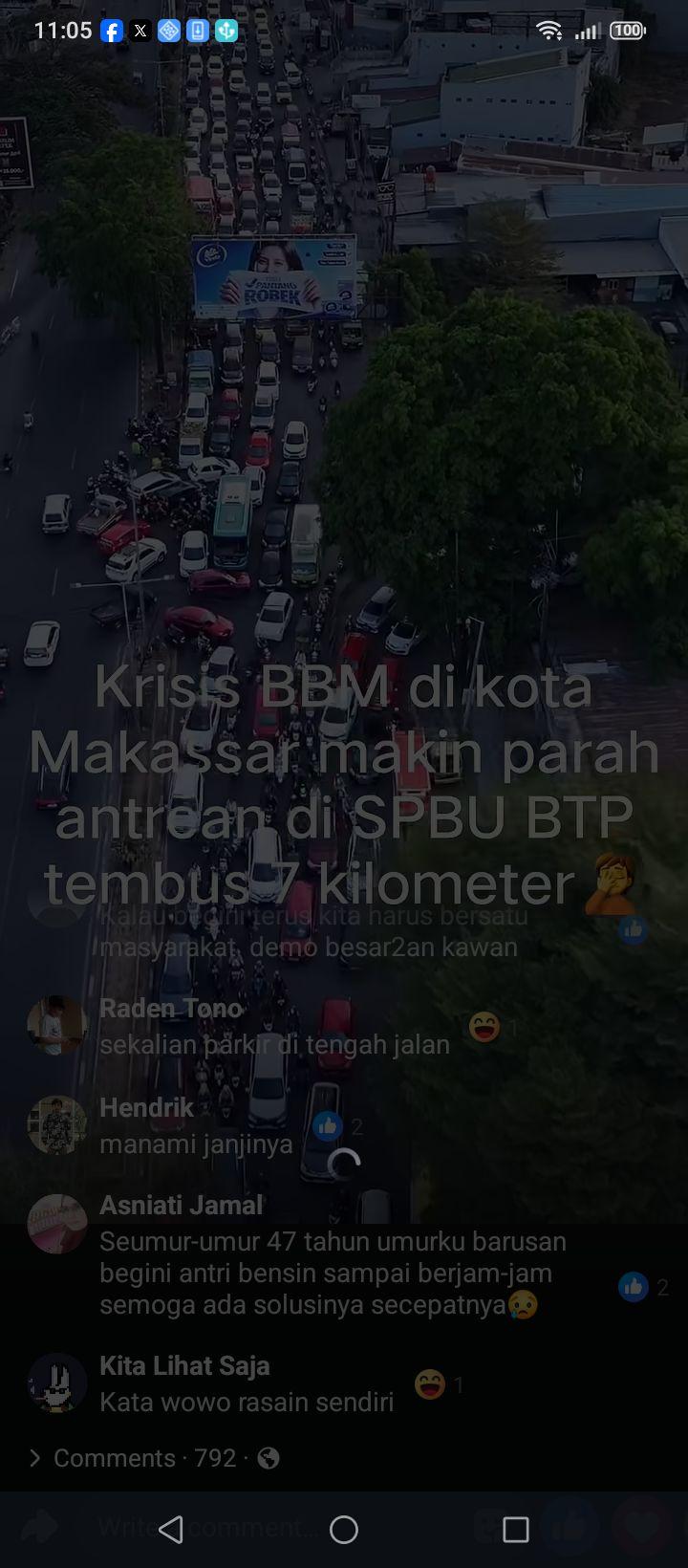Share this video with the arrow icon
The image size is (688, 1568).
pyautogui.click(x=40, y=1528)
